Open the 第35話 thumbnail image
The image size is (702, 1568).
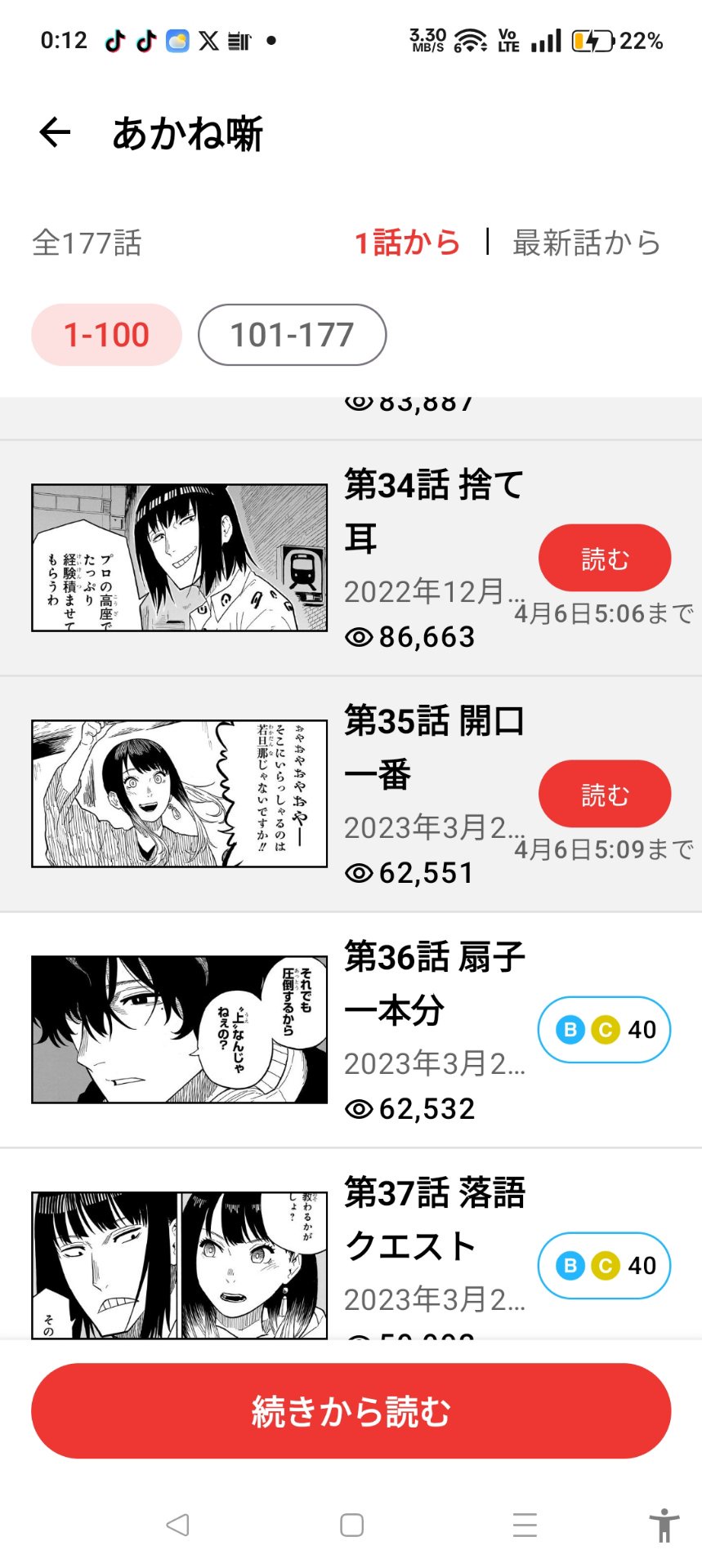(x=179, y=794)
